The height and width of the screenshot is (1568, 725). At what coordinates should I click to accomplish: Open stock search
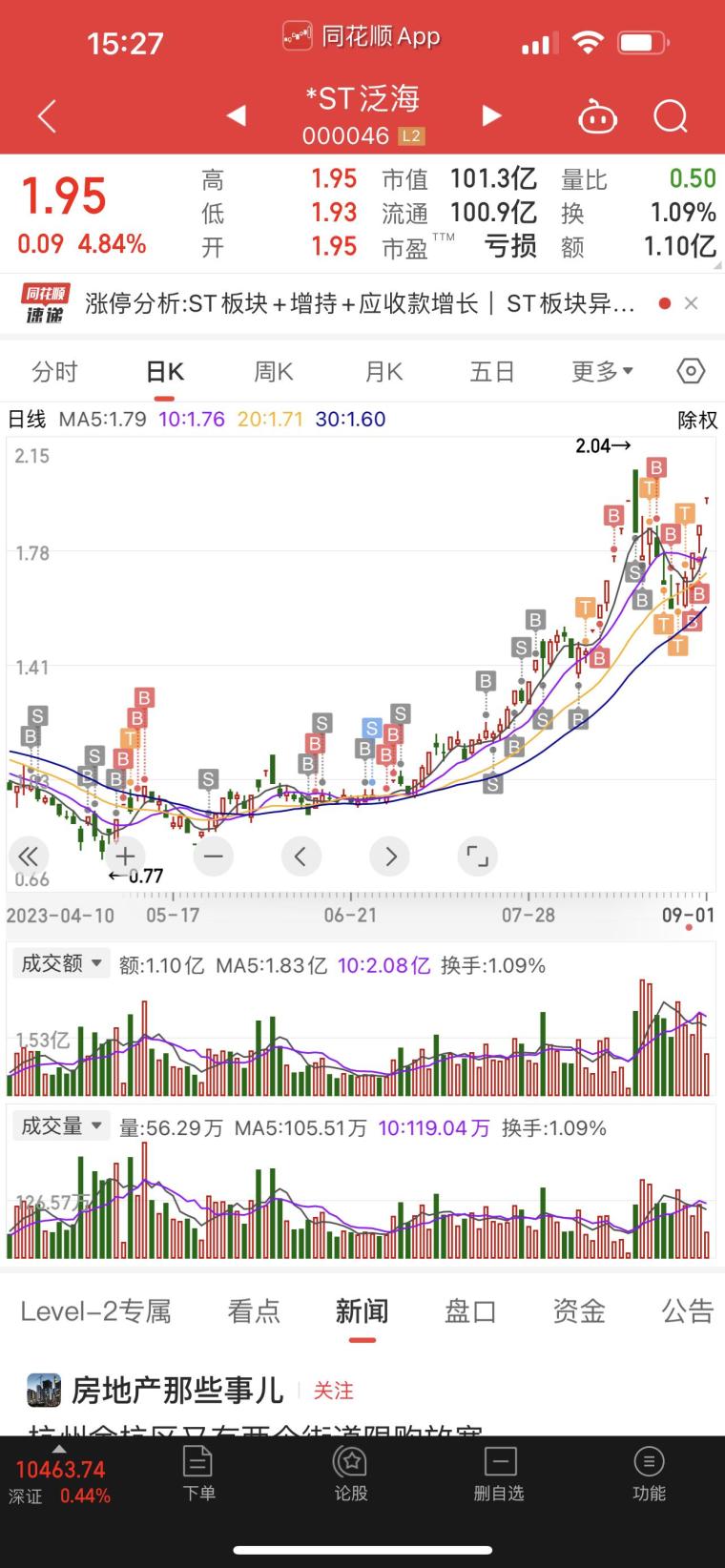pos(671,116)
